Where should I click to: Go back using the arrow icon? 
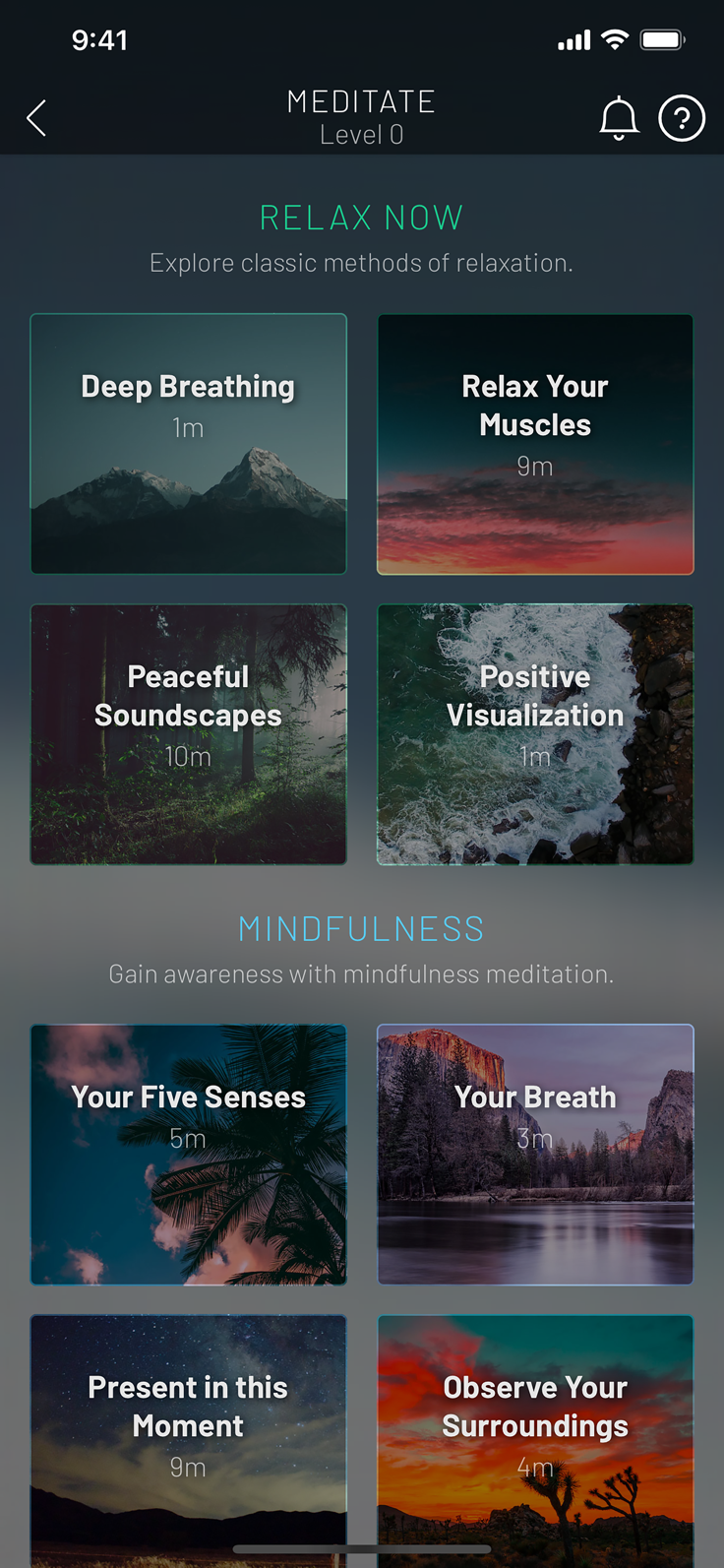click(36, 118)
